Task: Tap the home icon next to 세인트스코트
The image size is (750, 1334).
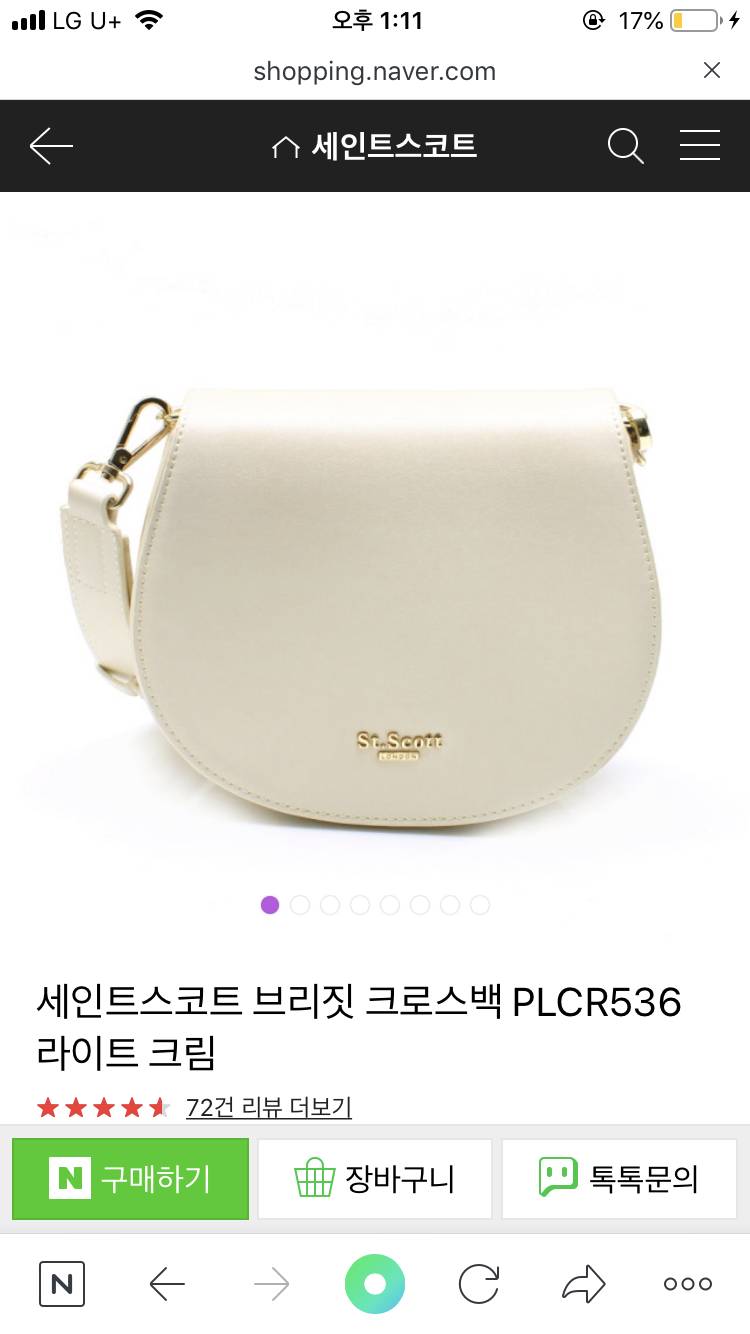Action: 288,145
